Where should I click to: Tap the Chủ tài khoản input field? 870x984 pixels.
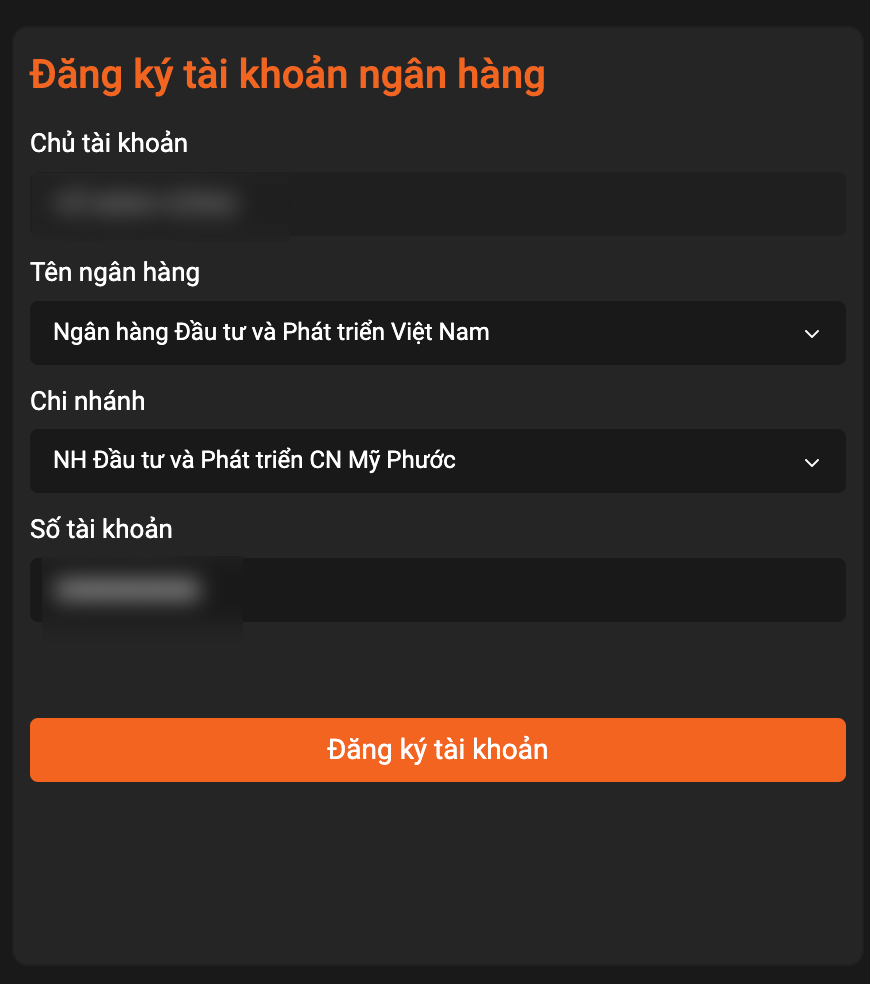(x=438, y=204)
